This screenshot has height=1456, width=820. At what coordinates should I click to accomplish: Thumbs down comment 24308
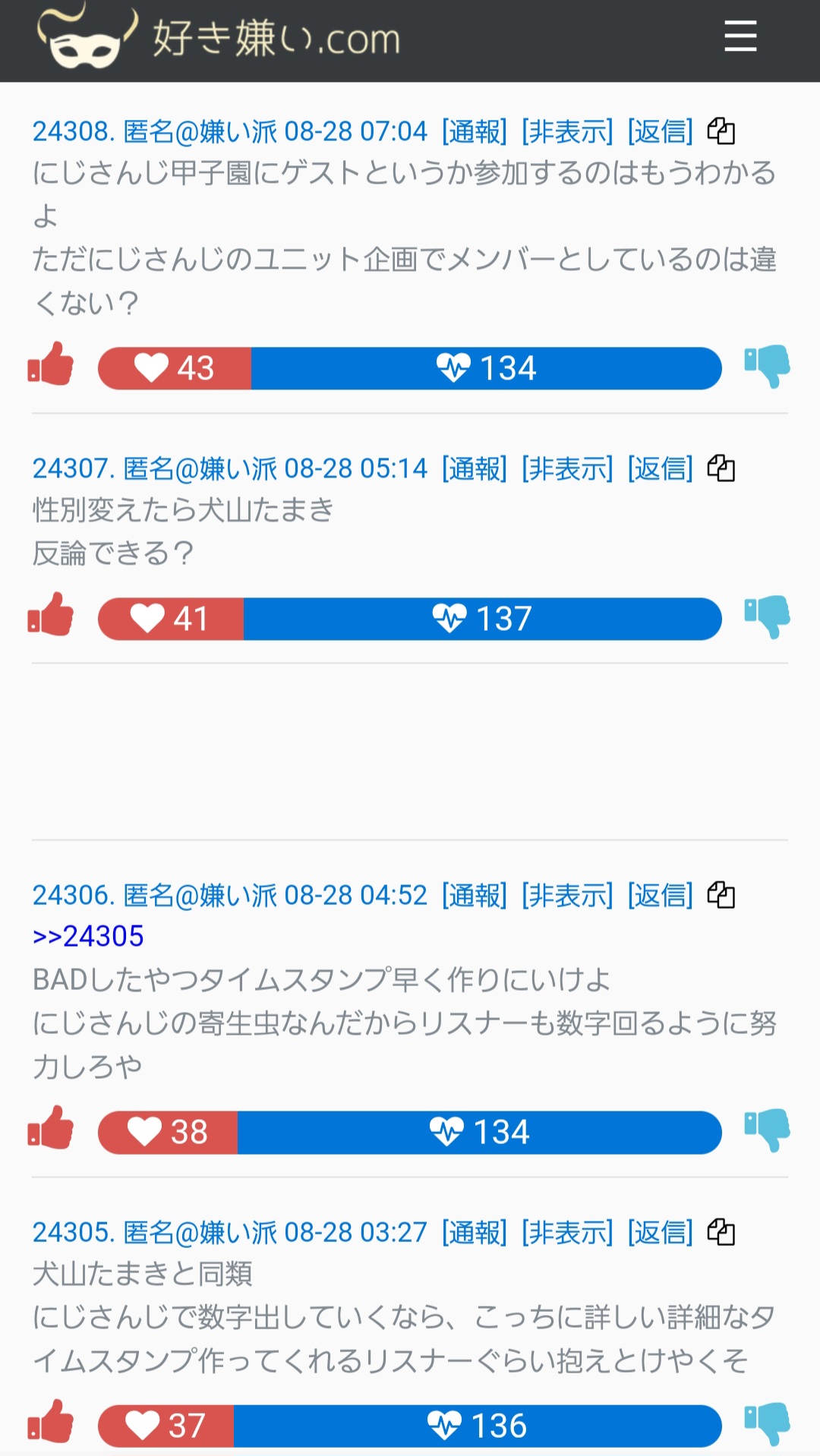pos(767,367)
